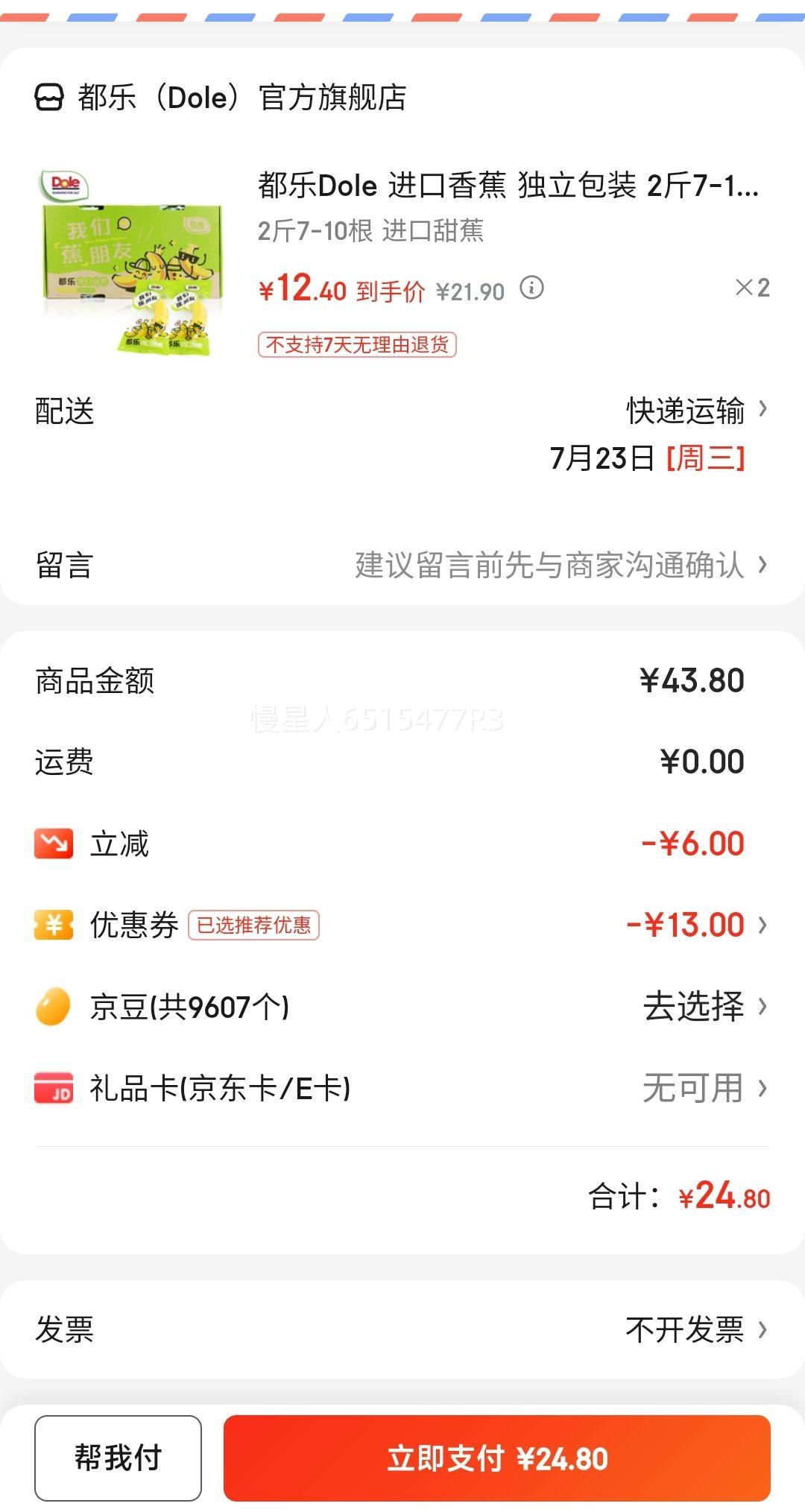Image resolution: width=805 pixels, height=1512 pixels.
Task: Open the coupon details for -¥13.00
Action: click(x=701, y=924)
